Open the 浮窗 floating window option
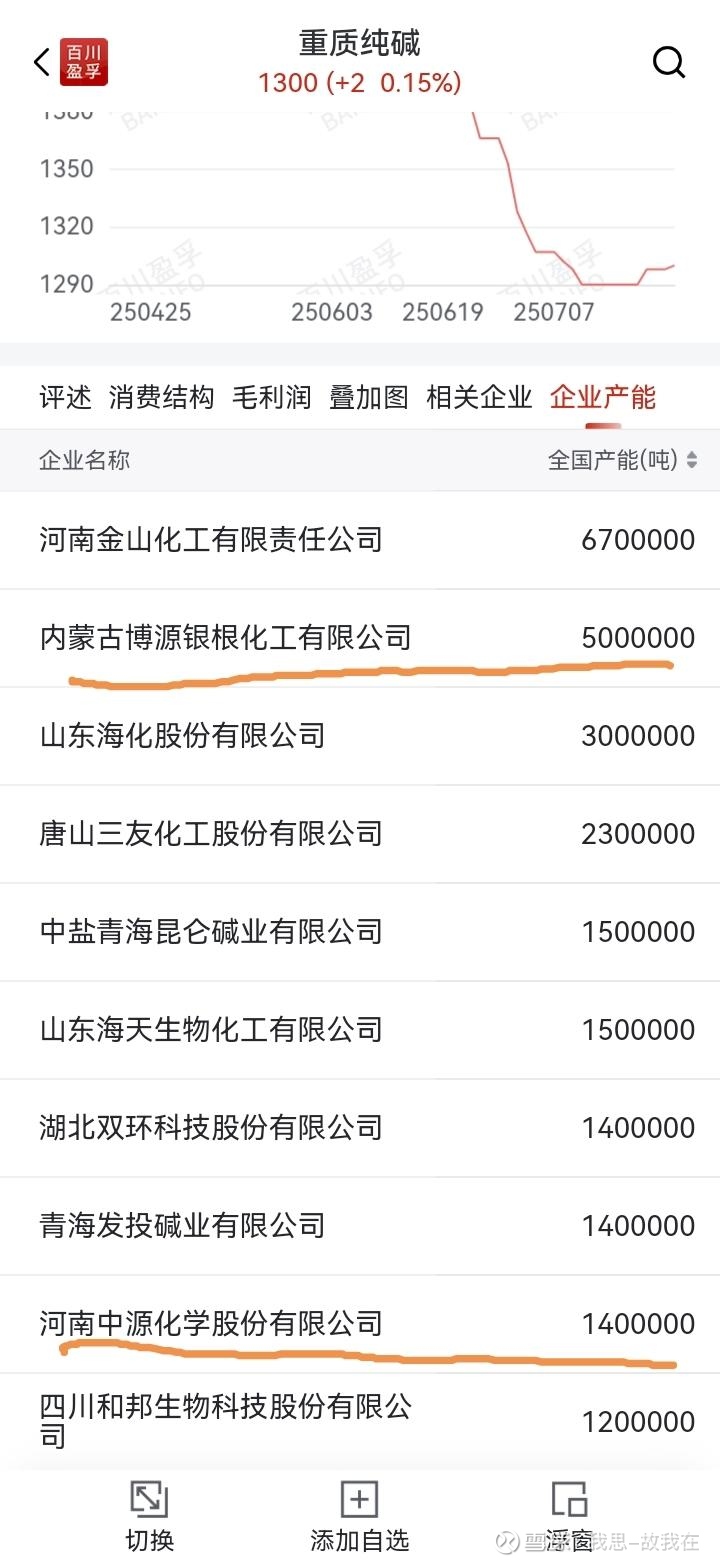This screenshot has height=1564, width=720. pos(569,1517)
